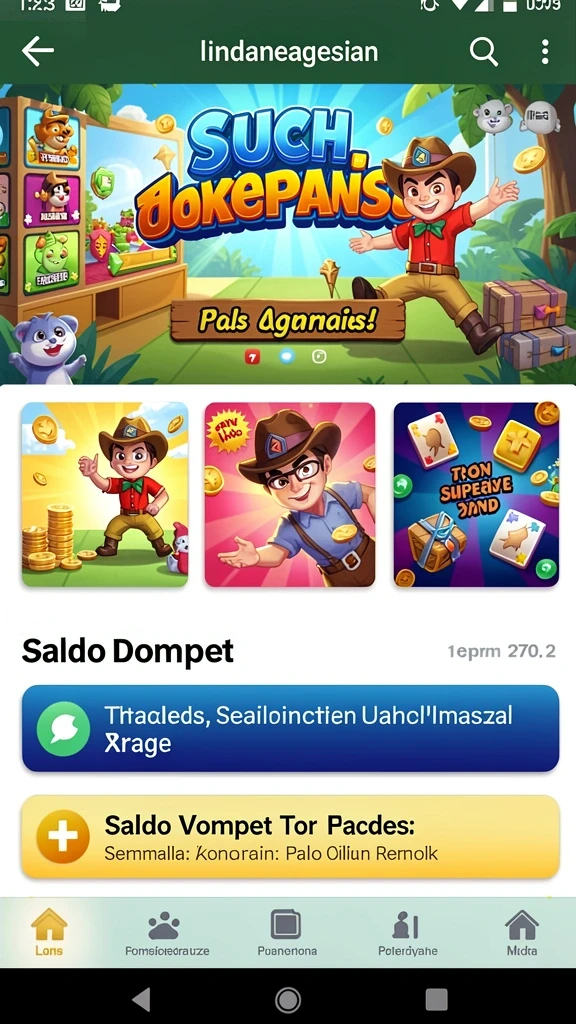Go back using the top-left arrow
This screenshot has width=576, height=1024.
[x=37, y=52]
